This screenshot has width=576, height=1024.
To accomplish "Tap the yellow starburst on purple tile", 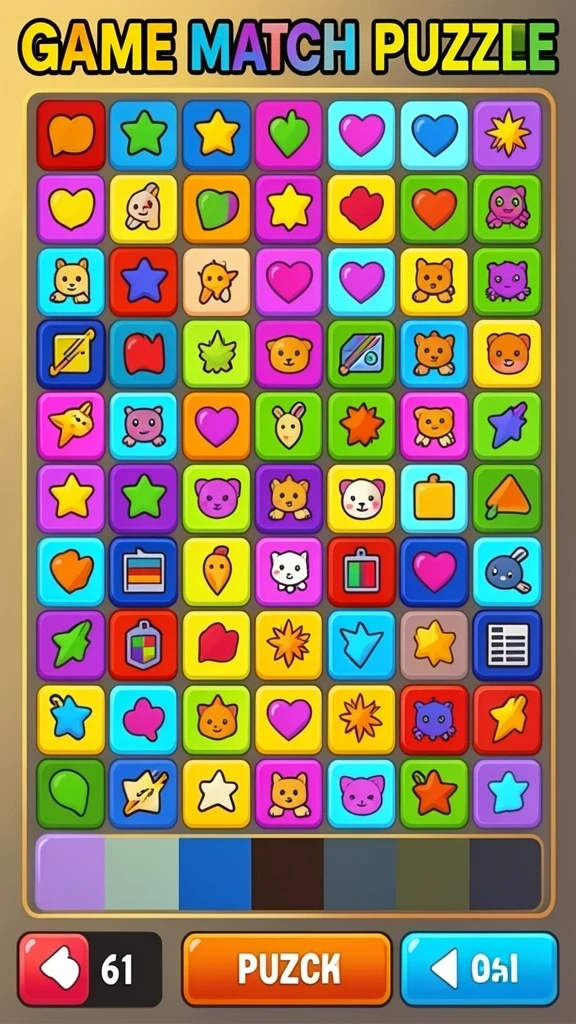I will 507,135.
